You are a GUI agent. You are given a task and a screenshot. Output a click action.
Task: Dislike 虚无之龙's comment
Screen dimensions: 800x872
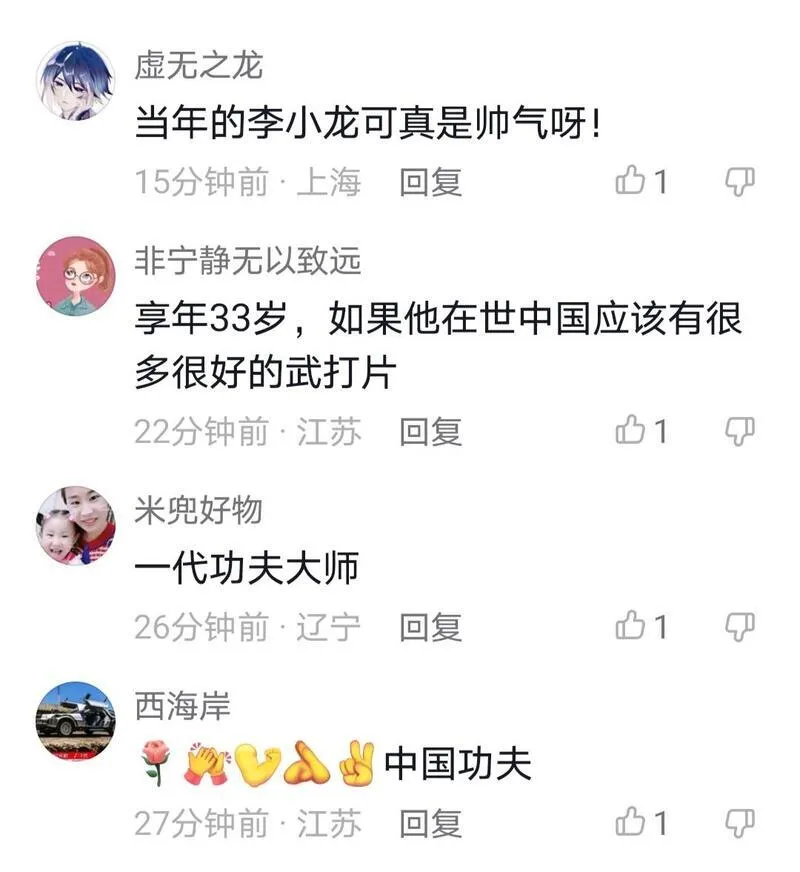[x=739, y=182]
